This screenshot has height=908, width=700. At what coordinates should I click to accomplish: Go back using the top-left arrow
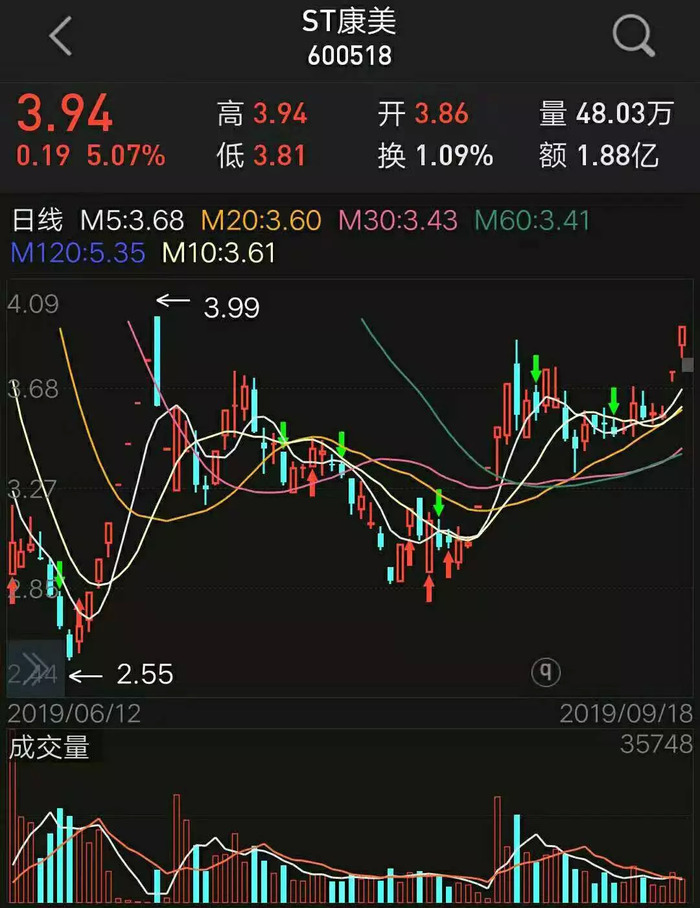tap(61, 37)
